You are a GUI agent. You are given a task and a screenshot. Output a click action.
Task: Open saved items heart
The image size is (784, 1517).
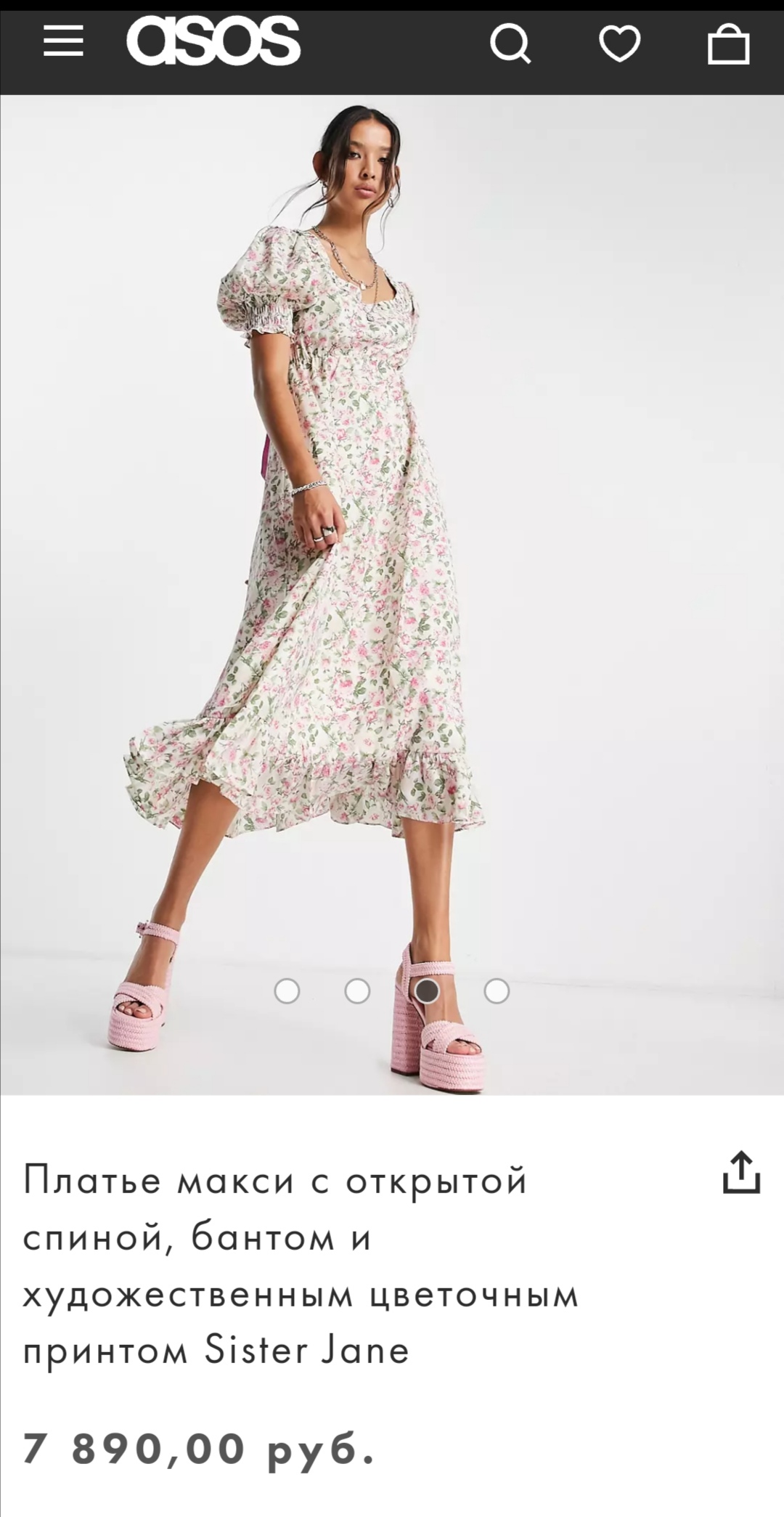(x=619, y=44)
